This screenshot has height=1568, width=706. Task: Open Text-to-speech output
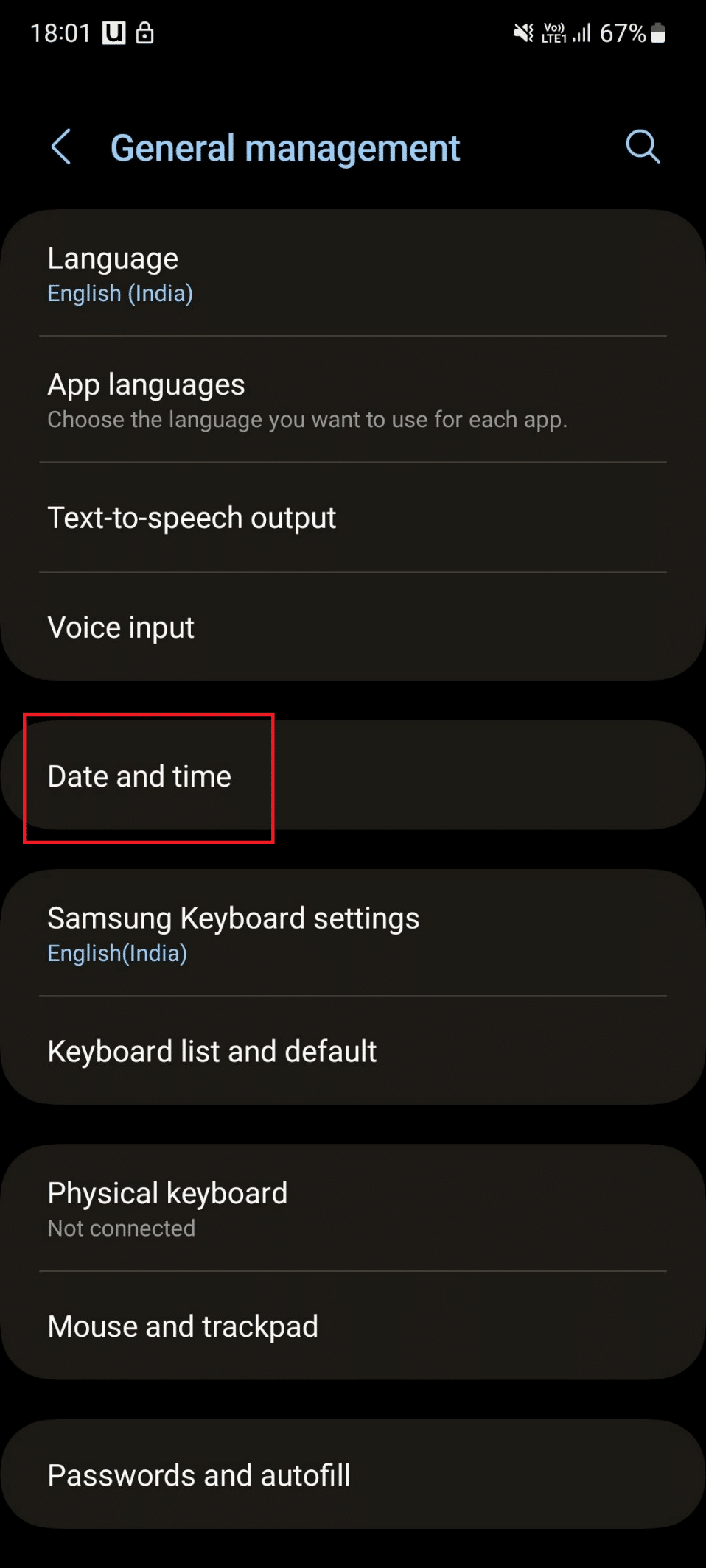point(352,518)
